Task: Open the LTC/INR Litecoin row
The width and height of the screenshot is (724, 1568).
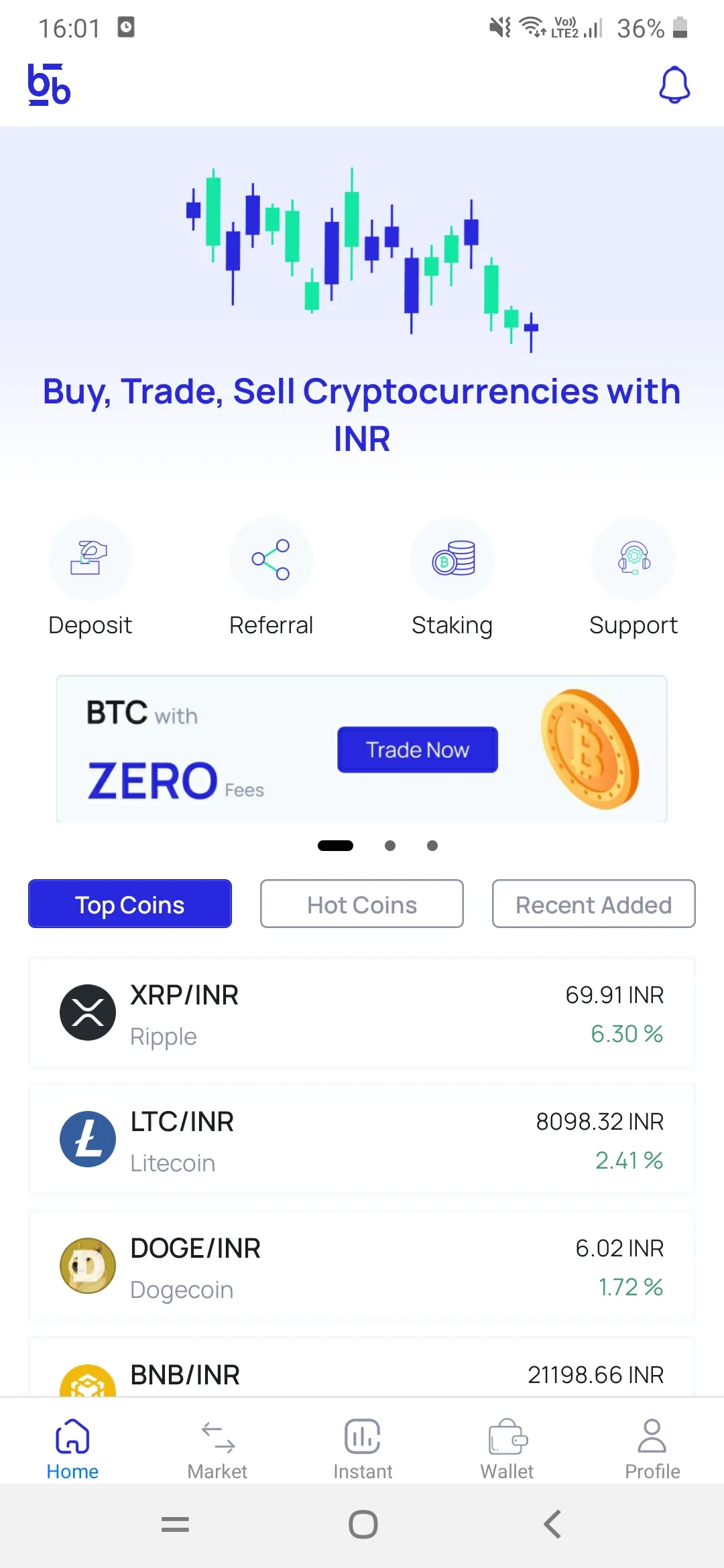Action: [362, 1140]
